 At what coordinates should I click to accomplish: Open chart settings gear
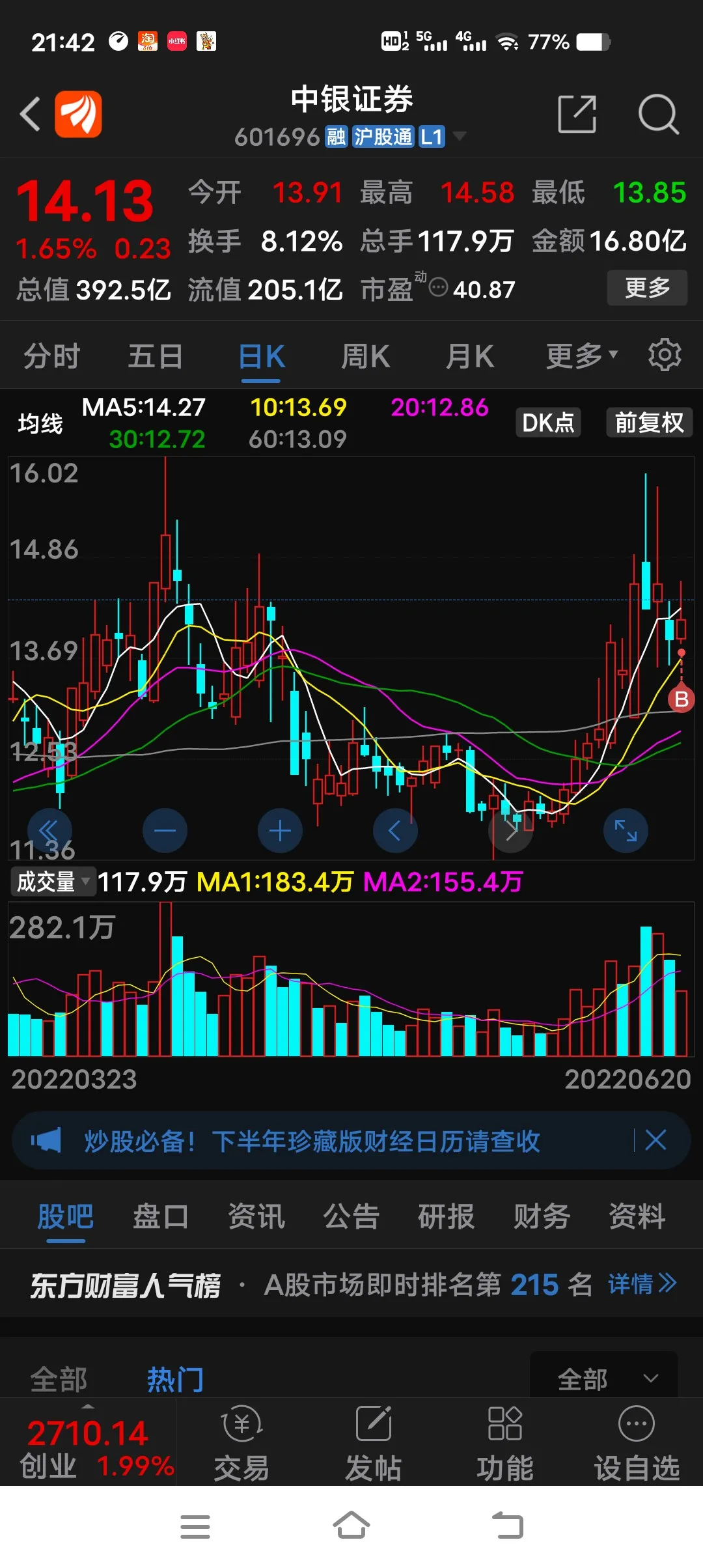665,356
